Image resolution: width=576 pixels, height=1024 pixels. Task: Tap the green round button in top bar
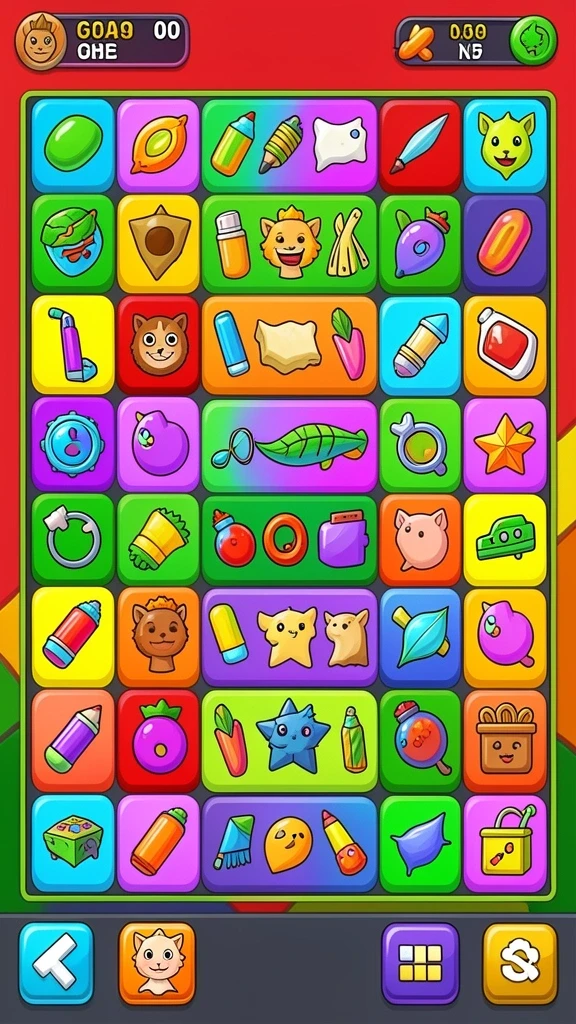[x=533, y=41]
